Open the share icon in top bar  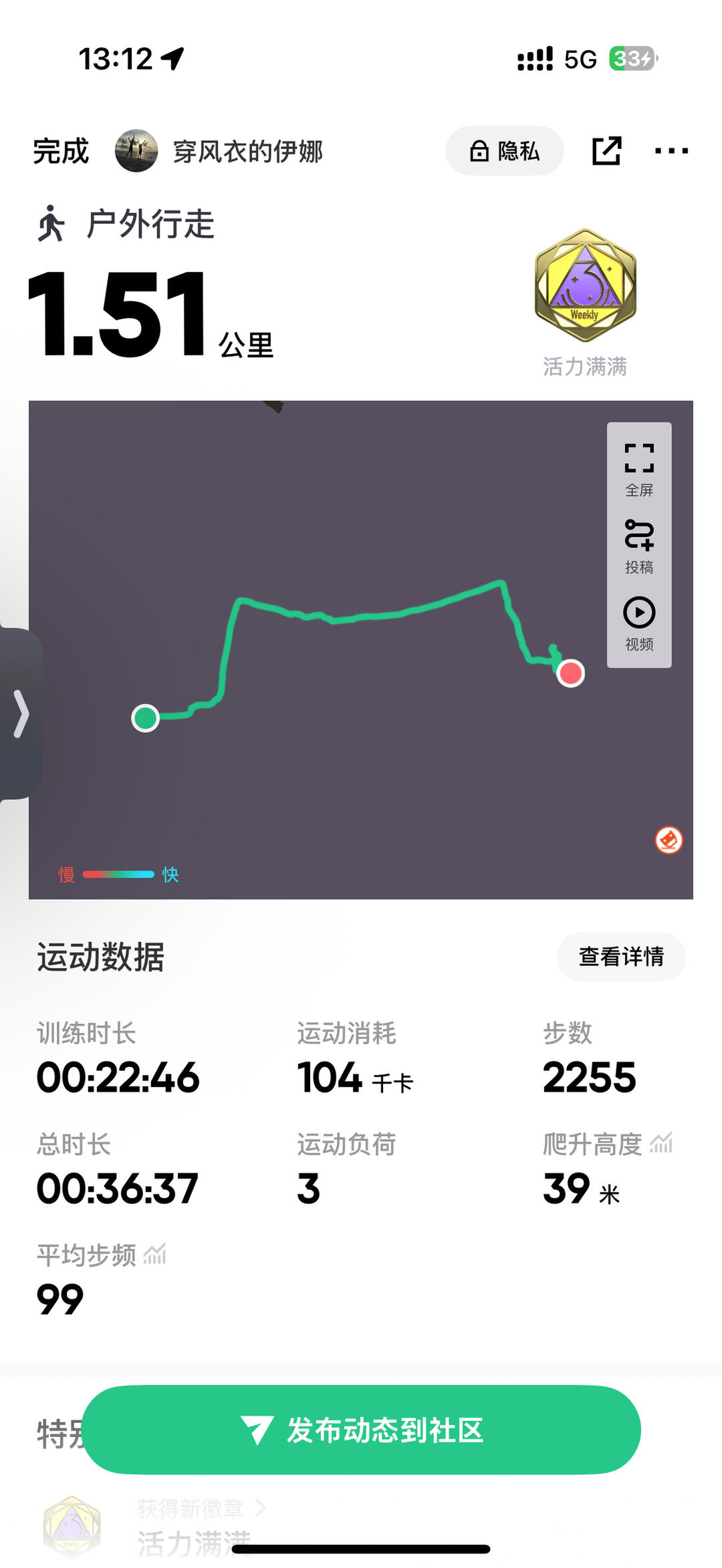[607, 151]
